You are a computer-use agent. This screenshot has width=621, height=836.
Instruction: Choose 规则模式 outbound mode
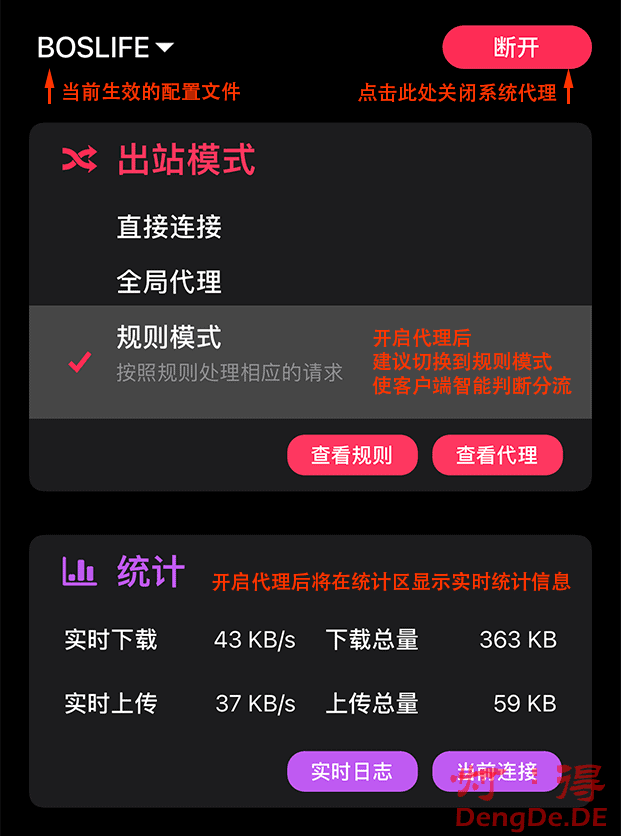point(169,338)
